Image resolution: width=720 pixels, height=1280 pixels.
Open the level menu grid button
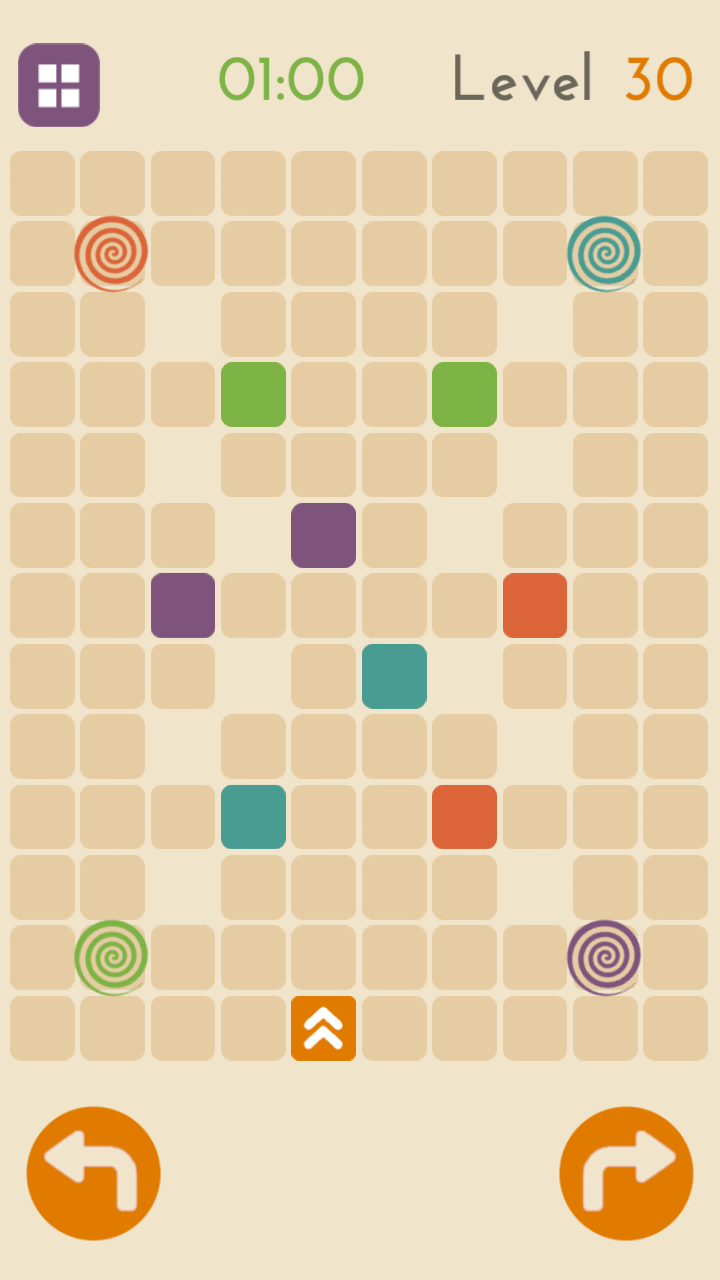[x=59, y=85]
